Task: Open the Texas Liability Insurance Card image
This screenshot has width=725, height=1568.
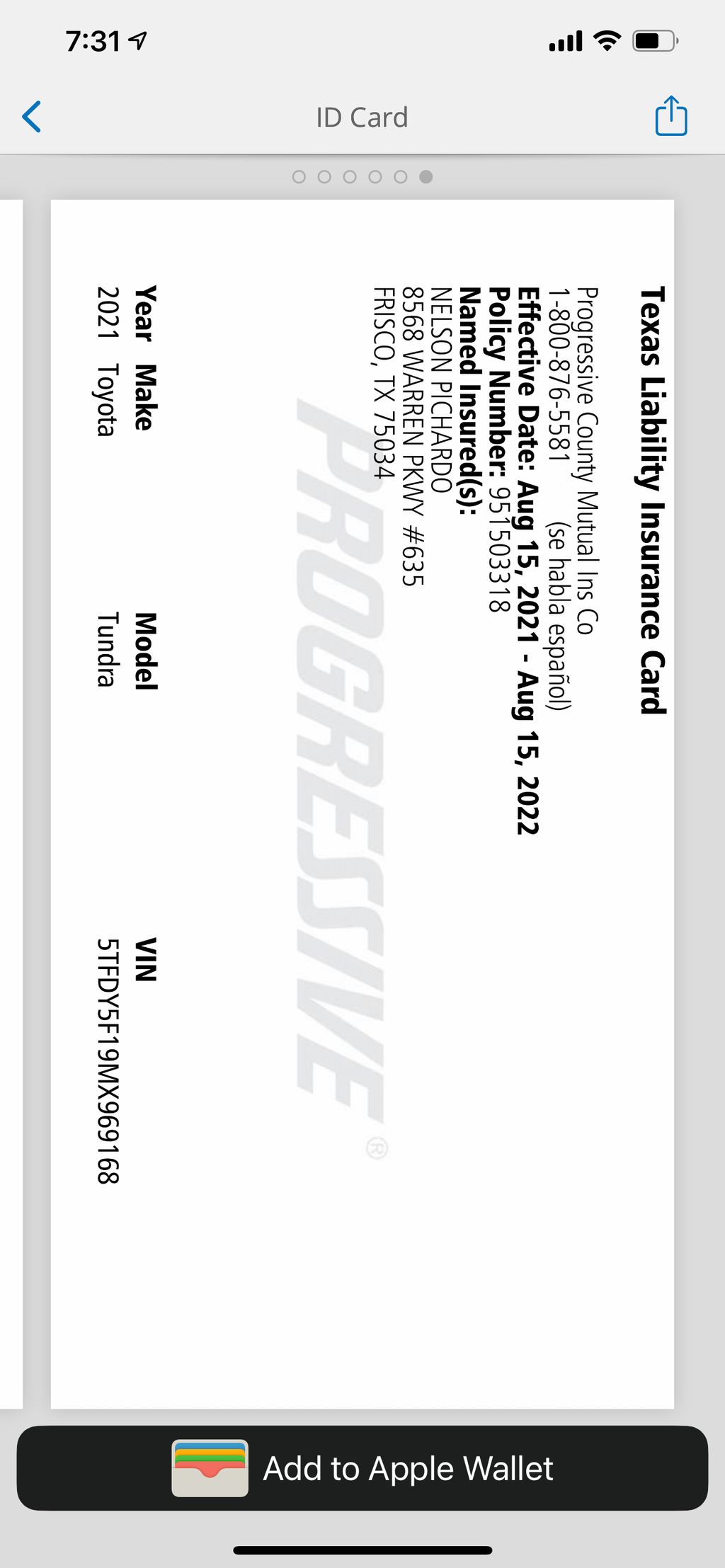Action: pos(362,803)
